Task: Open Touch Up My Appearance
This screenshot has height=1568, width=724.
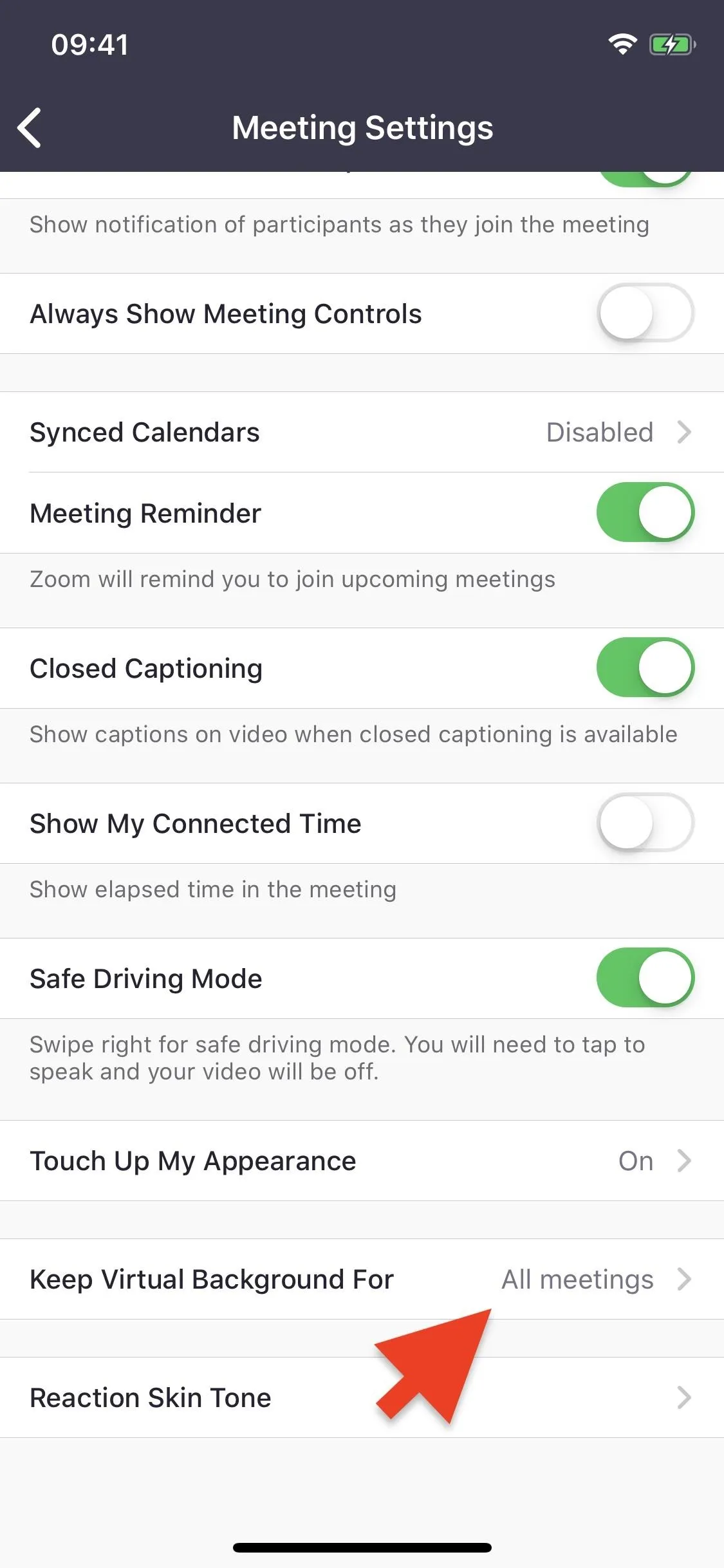Action: pyautogui.click(x=362, y=1161)
